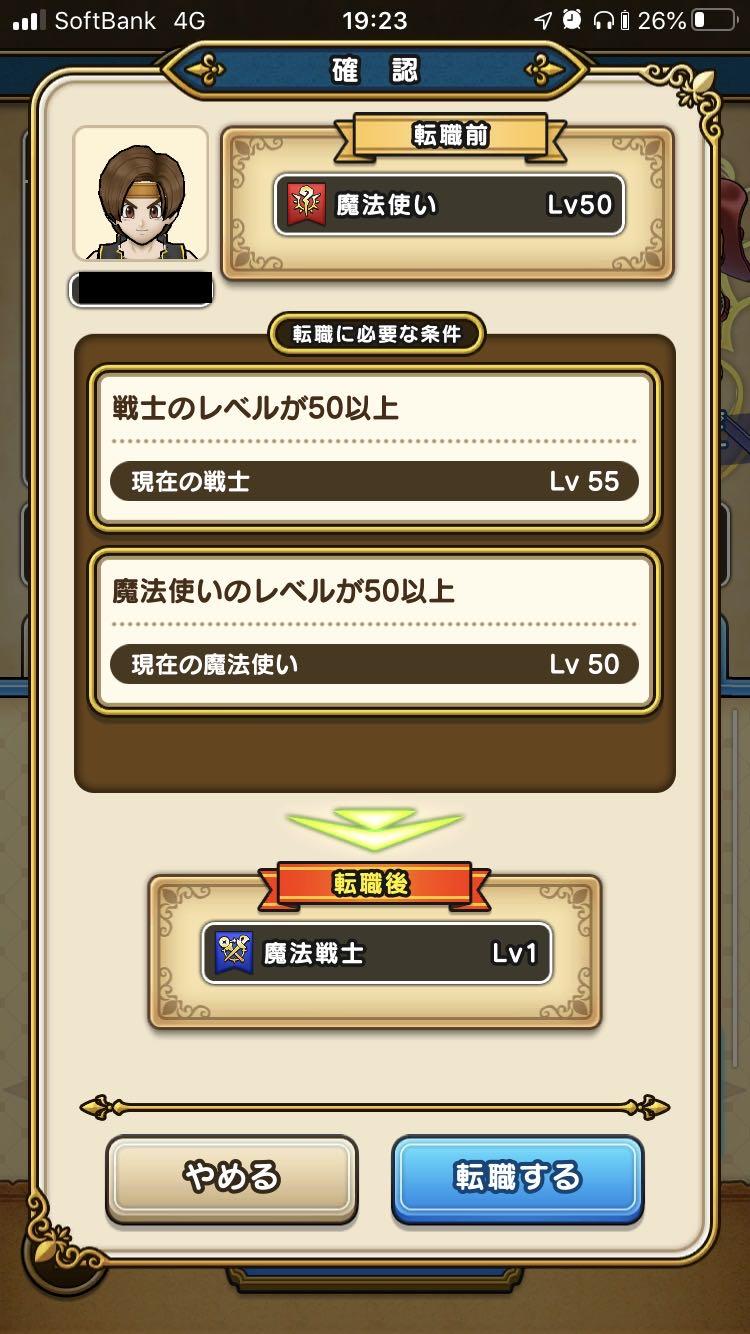Confirm with the 転職する button
The width and height of the screenshot is (750, 1334).
click(517, 1177)
